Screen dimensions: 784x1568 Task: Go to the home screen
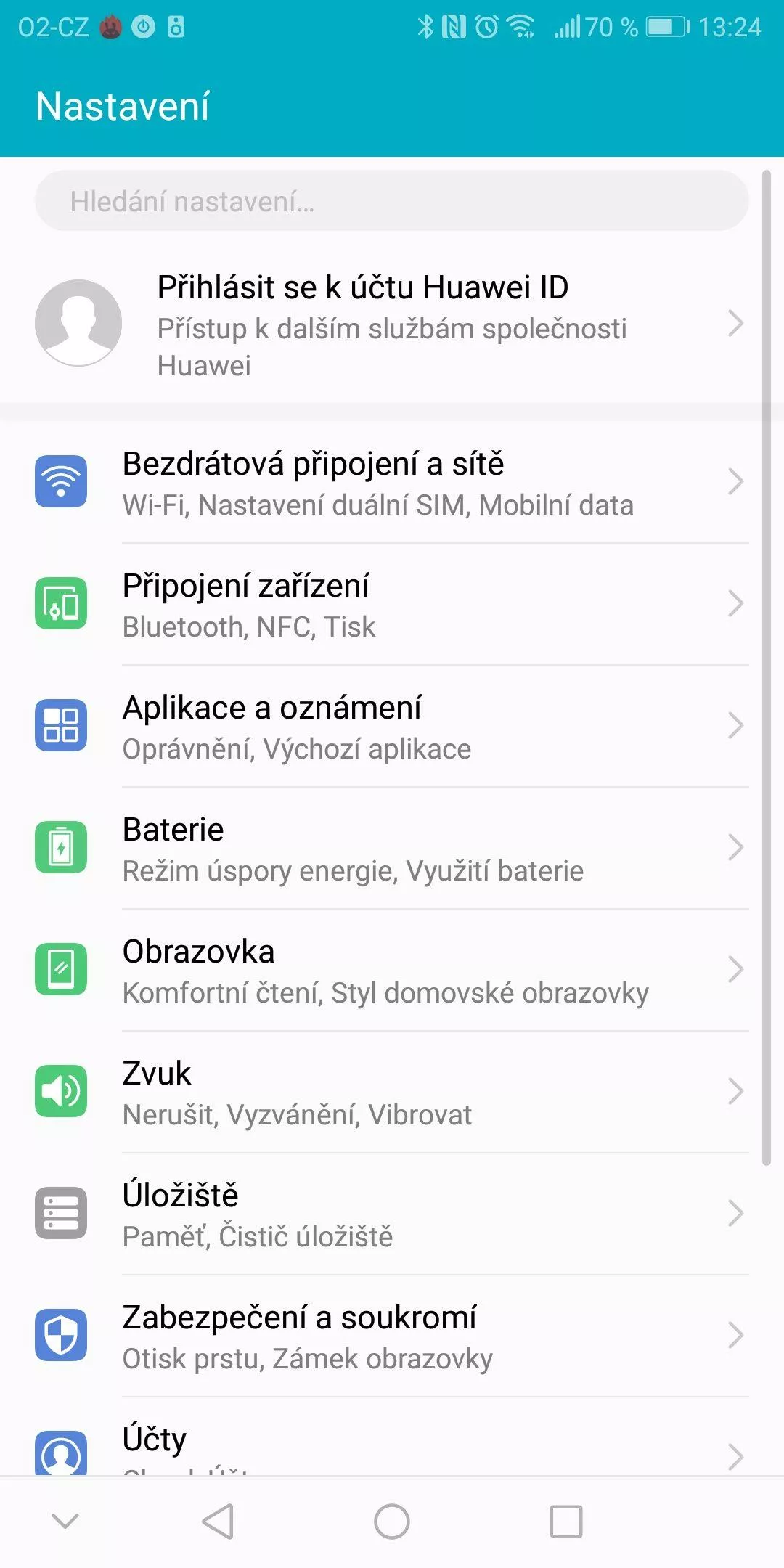(x=392, y=1521)
